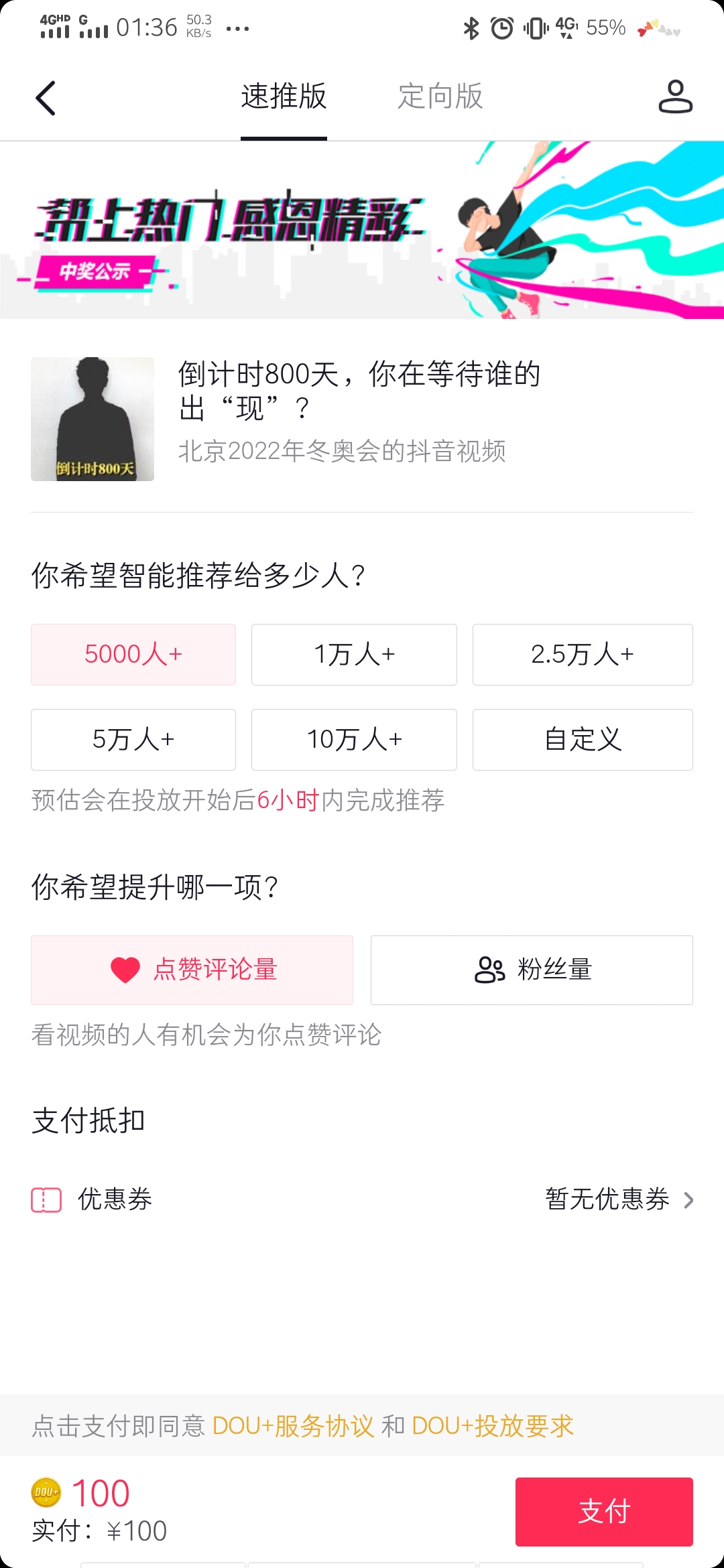
Task: Go back using the back arrow
Action: 45,98
